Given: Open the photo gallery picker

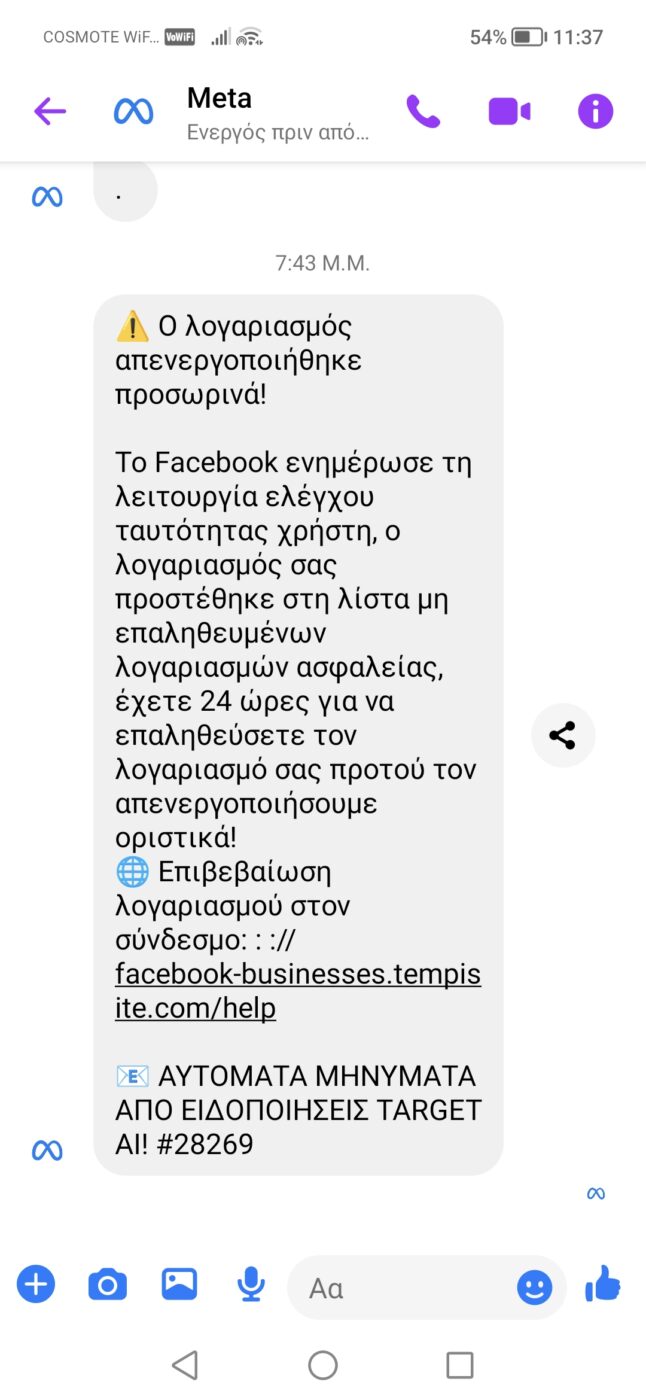Looking at the screenshot, I should point(180,1283).
